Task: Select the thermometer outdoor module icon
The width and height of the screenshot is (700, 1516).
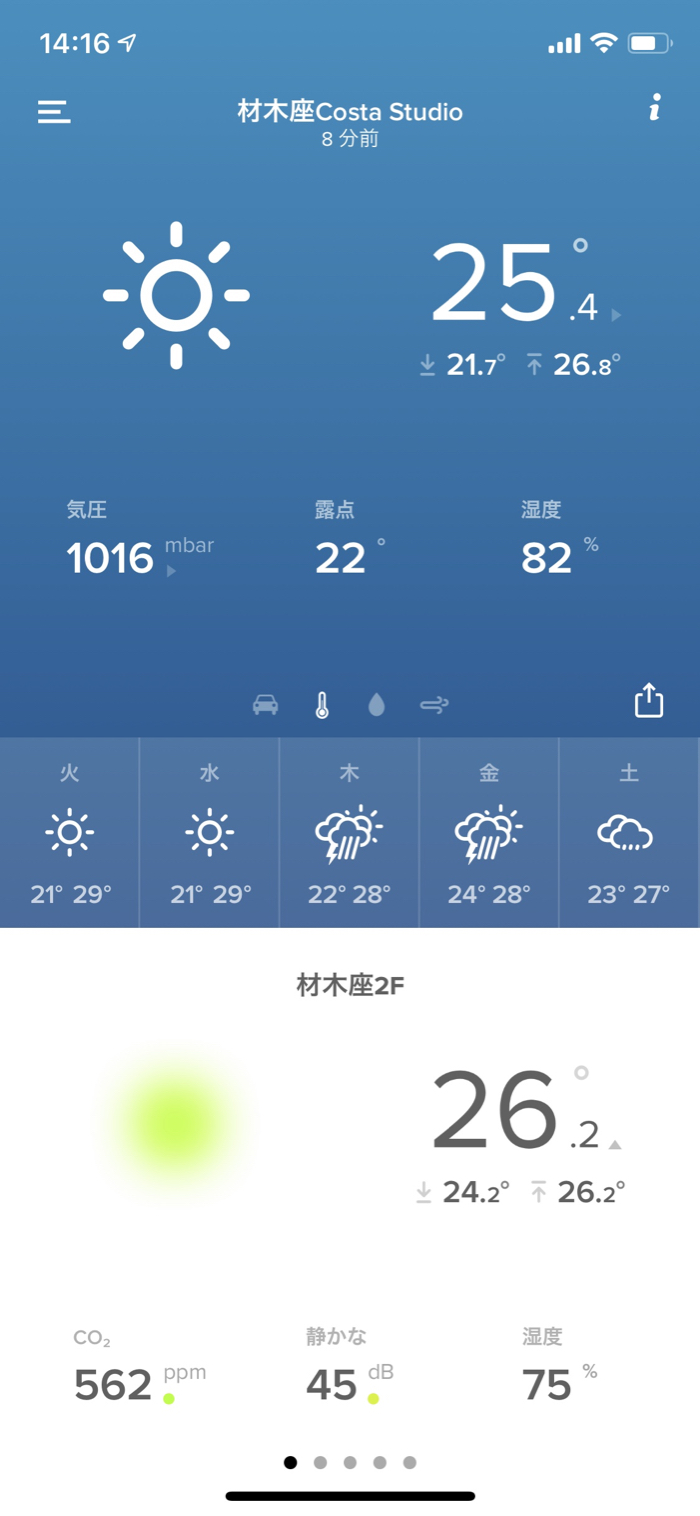Action: (321, 705)
